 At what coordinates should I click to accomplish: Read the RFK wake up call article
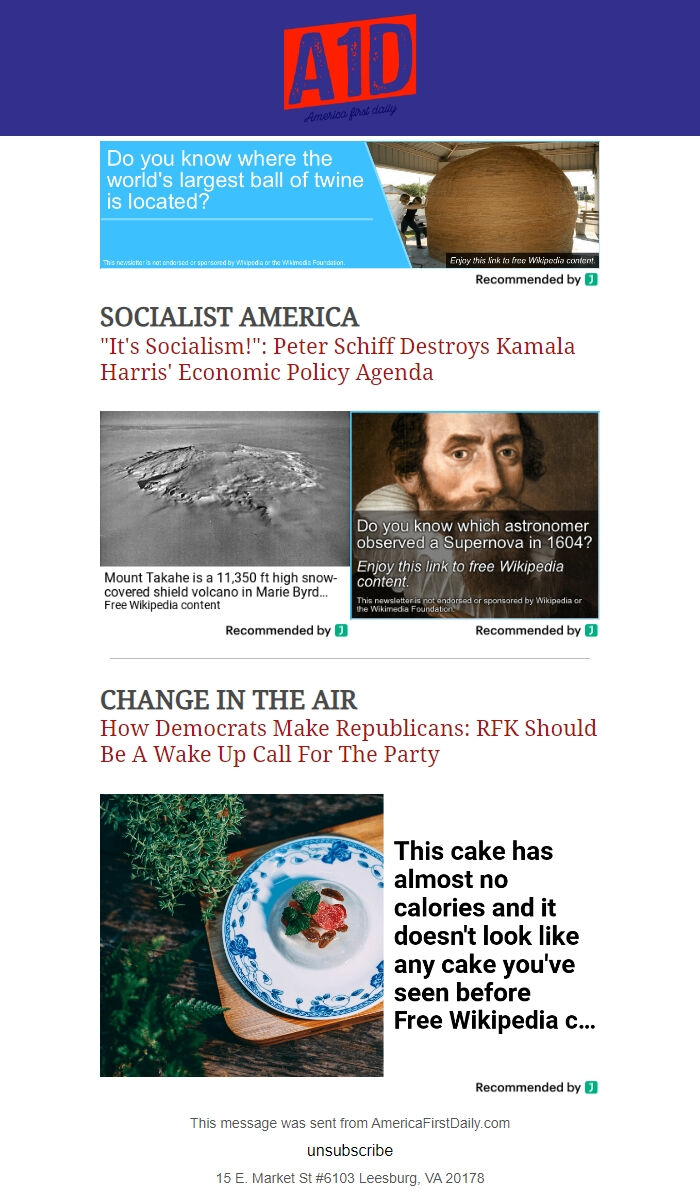point(348,741)
